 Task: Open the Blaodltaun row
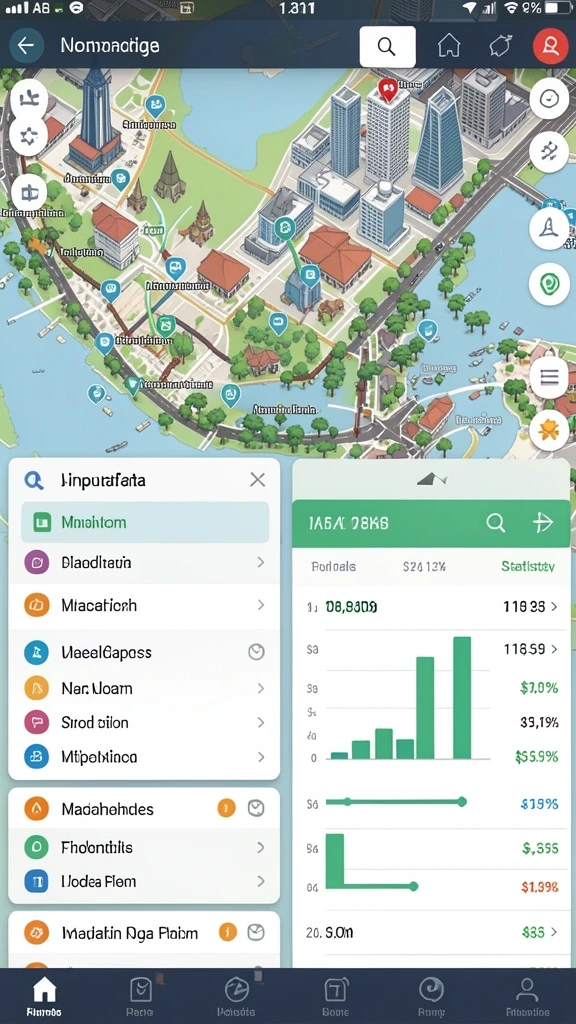pos(144,562)
